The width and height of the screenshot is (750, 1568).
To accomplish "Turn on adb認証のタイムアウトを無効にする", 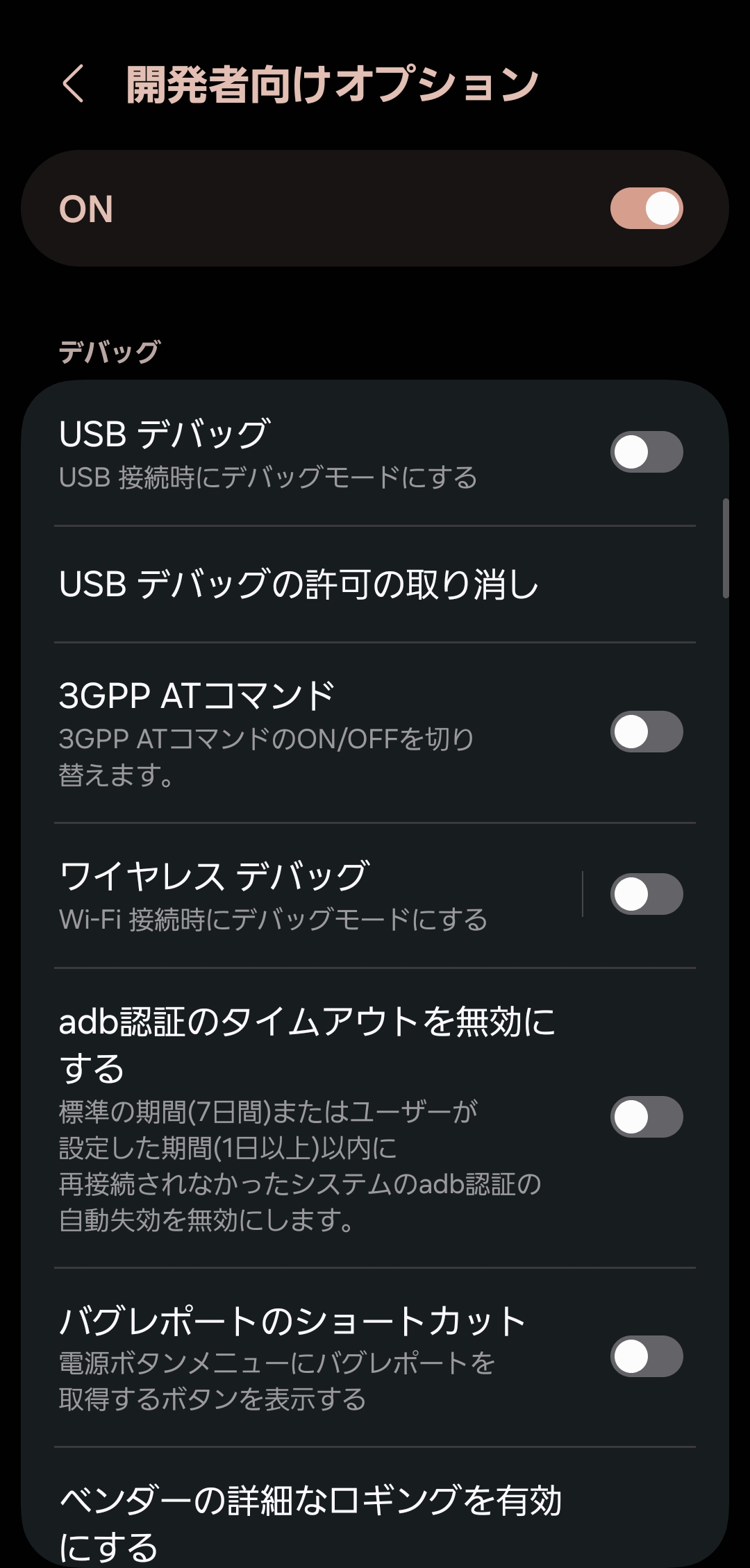I will point(645,1118).
